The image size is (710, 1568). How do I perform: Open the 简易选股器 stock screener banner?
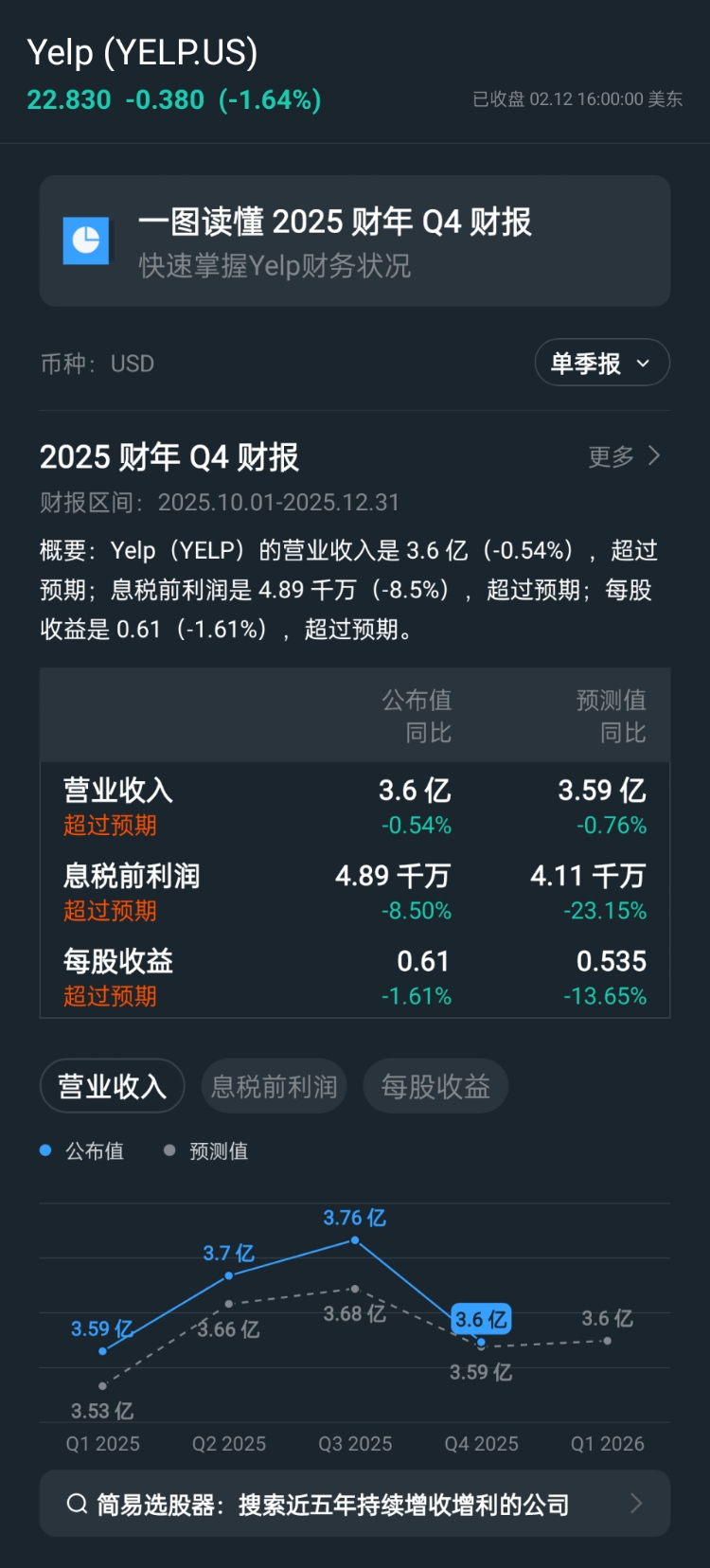point(355,1504)
